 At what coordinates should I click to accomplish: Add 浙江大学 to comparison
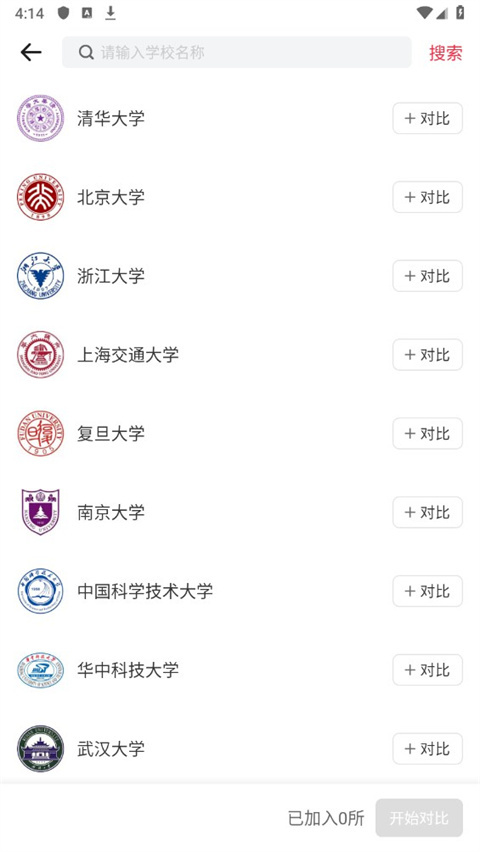click(427, 275)
